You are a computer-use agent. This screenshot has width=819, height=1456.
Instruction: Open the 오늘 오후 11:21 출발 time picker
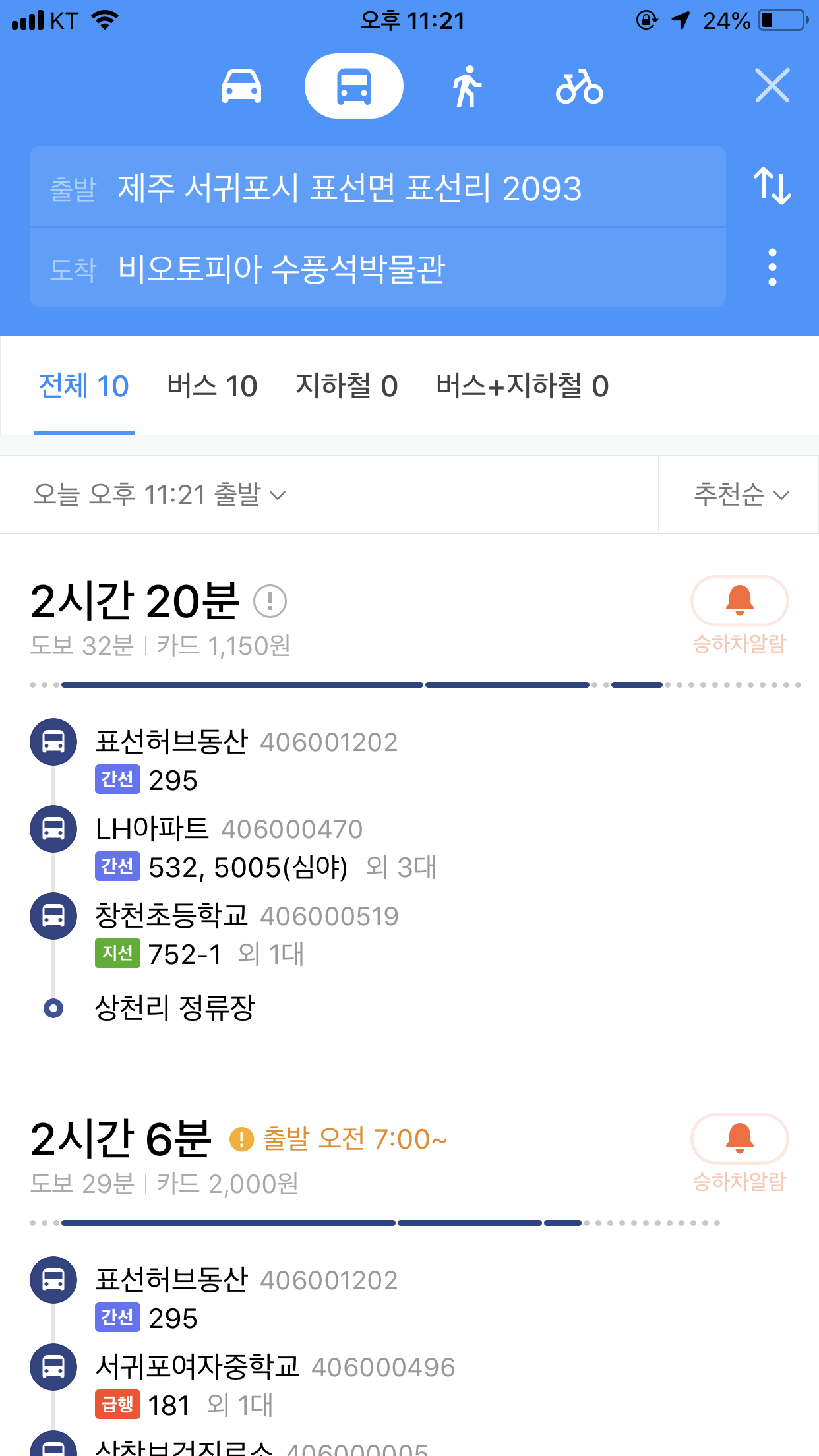(x=160, y=495)
